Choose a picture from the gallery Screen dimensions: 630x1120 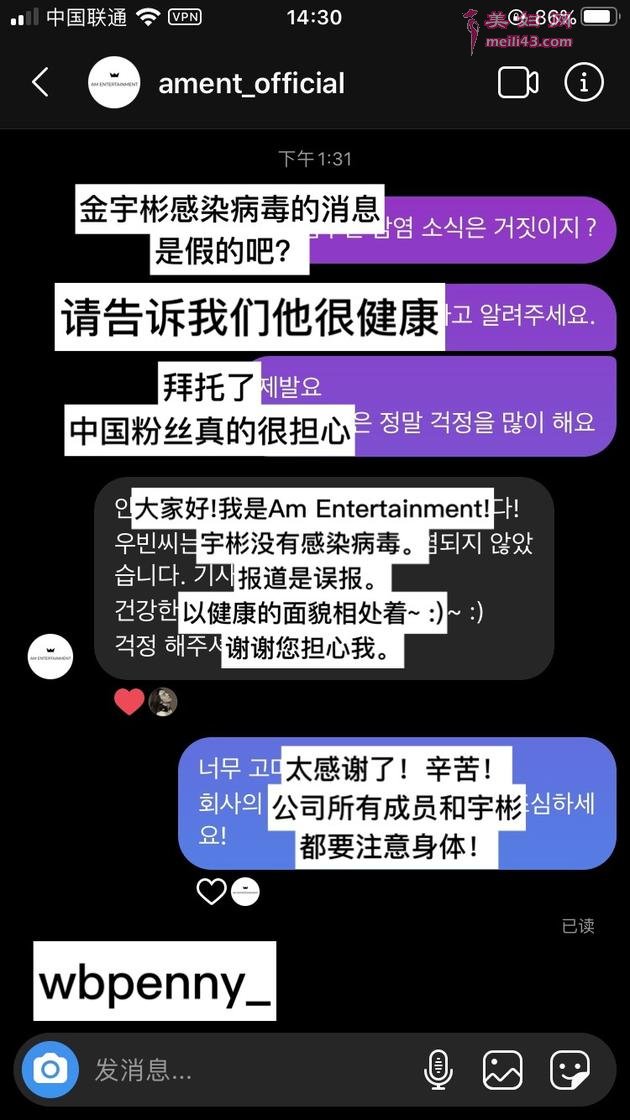point(503,1070)
